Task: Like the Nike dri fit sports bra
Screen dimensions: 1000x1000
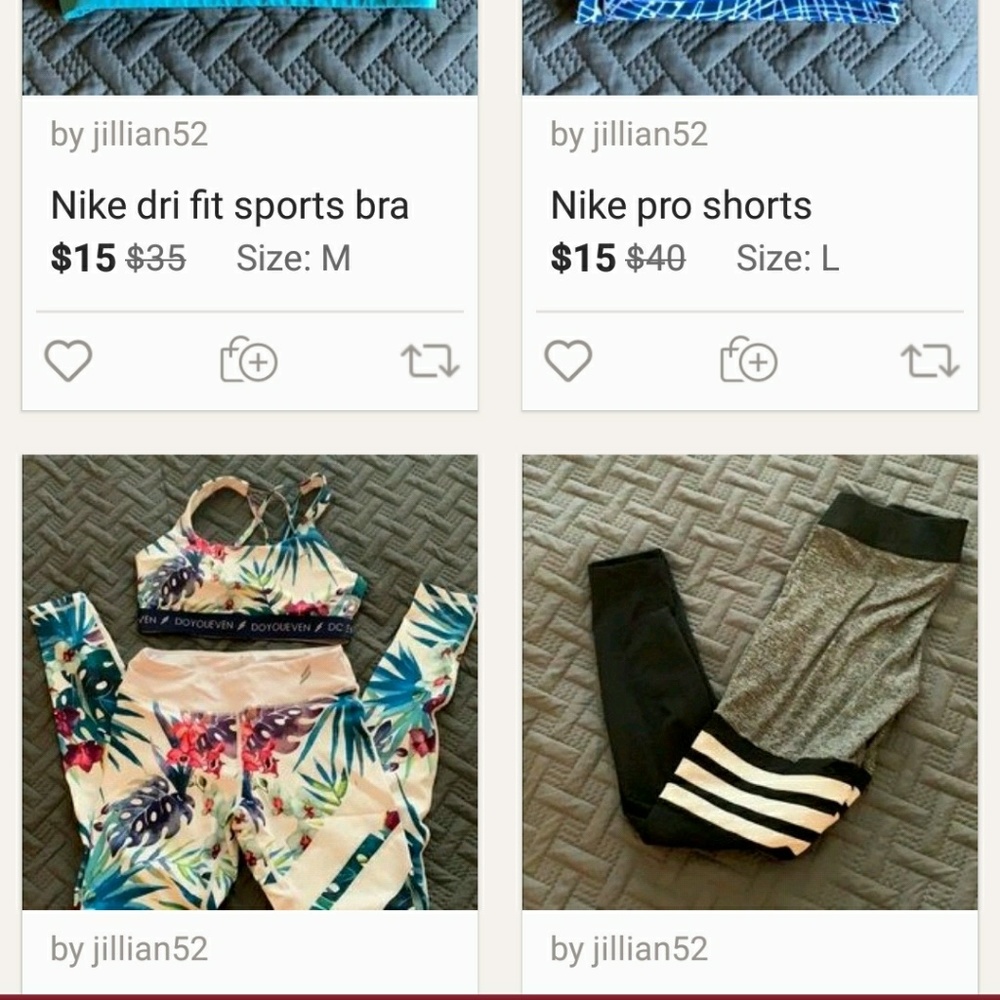Action: coord(68,361)
